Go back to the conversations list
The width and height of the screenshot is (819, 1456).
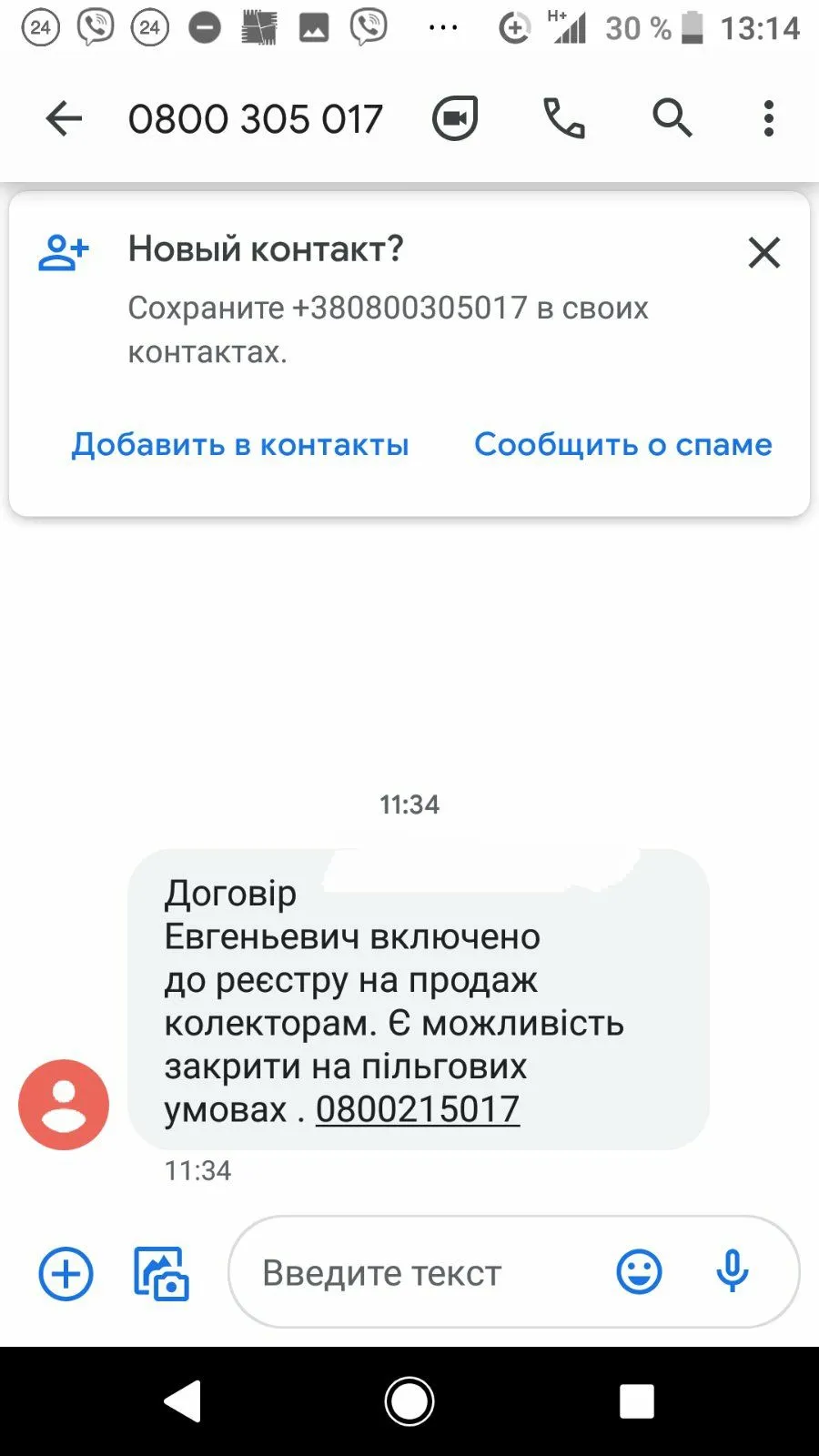(64, 118)
